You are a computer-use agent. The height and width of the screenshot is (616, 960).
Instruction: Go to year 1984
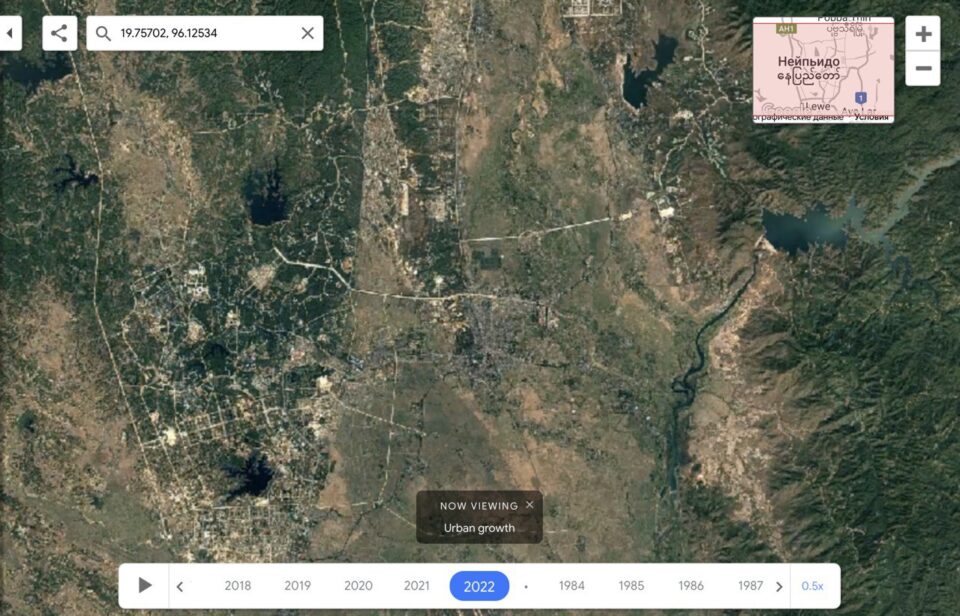[572, 586]
